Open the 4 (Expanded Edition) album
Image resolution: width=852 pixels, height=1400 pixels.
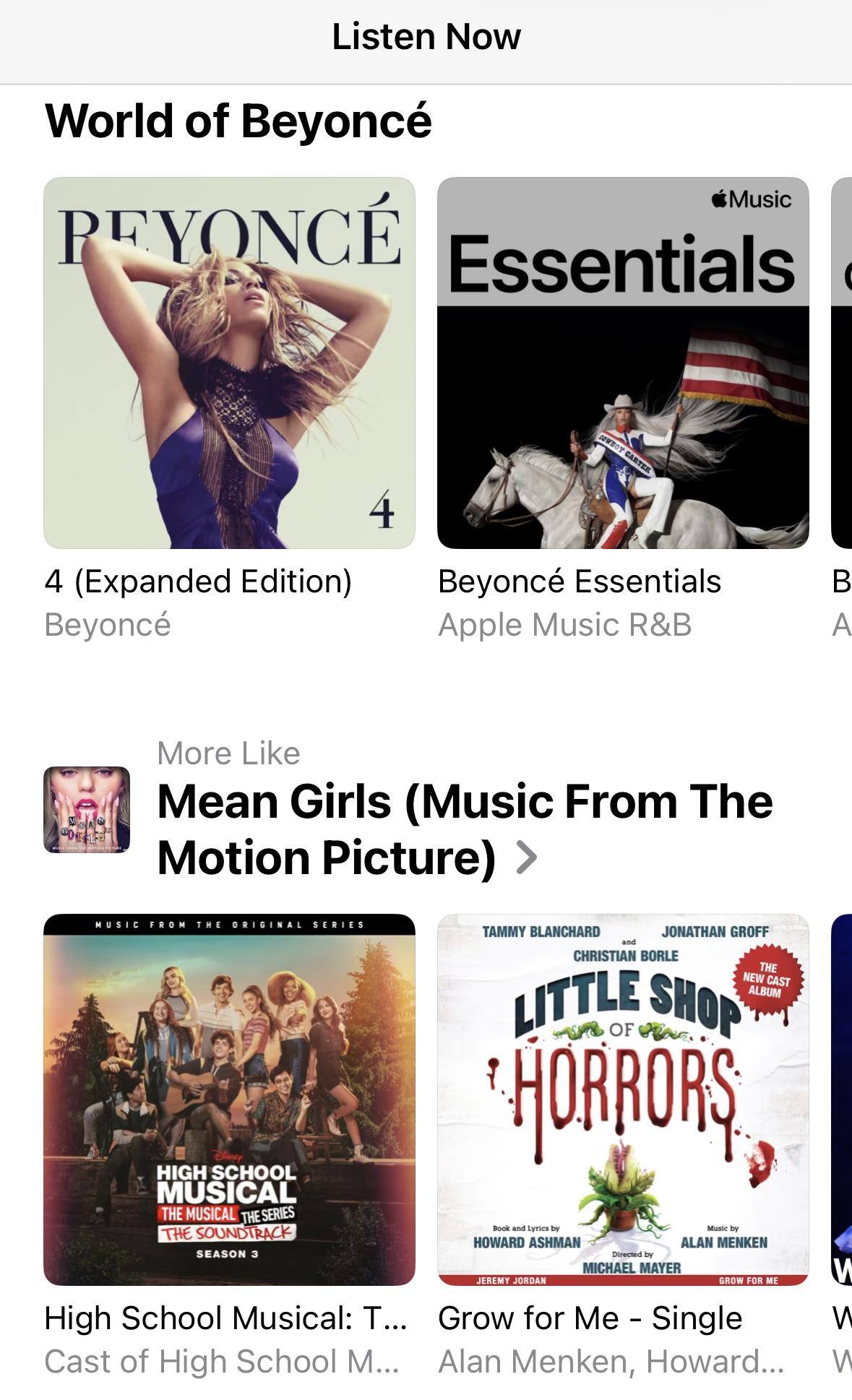click(229, 363)
